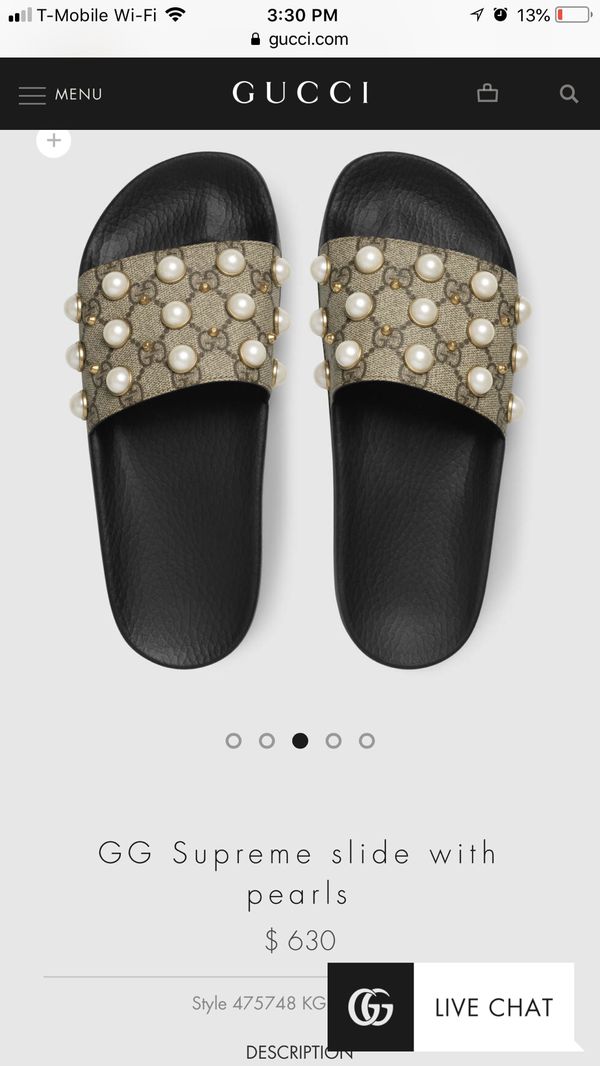Tap the gucci.com address bar
Viewport: 600px width, 1066px height.
point(300,39)
